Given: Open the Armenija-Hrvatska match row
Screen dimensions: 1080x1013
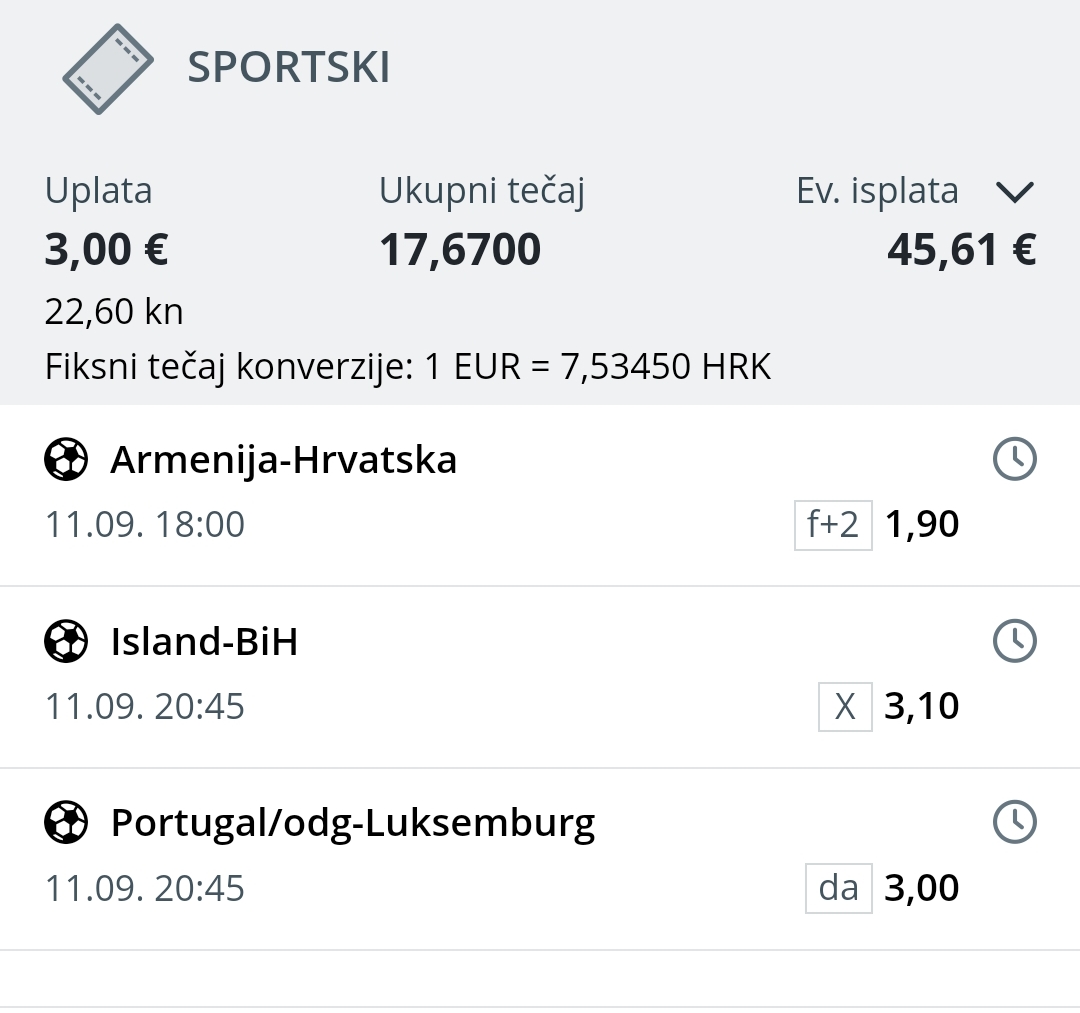Looking at the screenshot, I should pyautogui.click(x=540, y=496).
